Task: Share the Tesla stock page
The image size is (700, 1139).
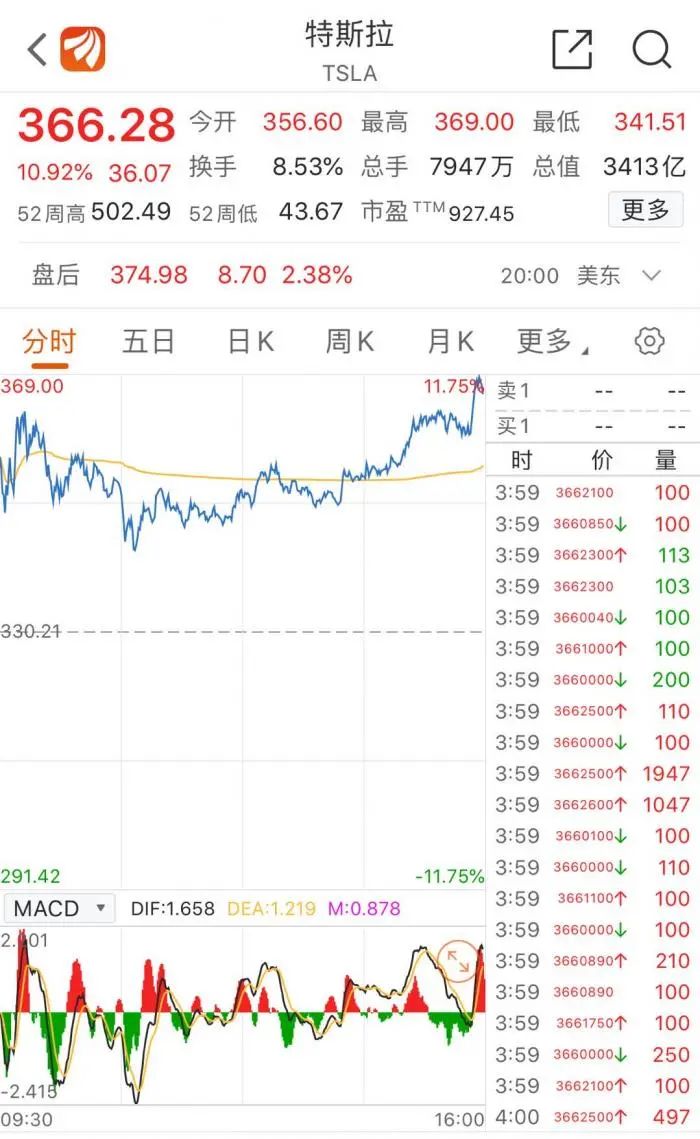Action: 572,49
